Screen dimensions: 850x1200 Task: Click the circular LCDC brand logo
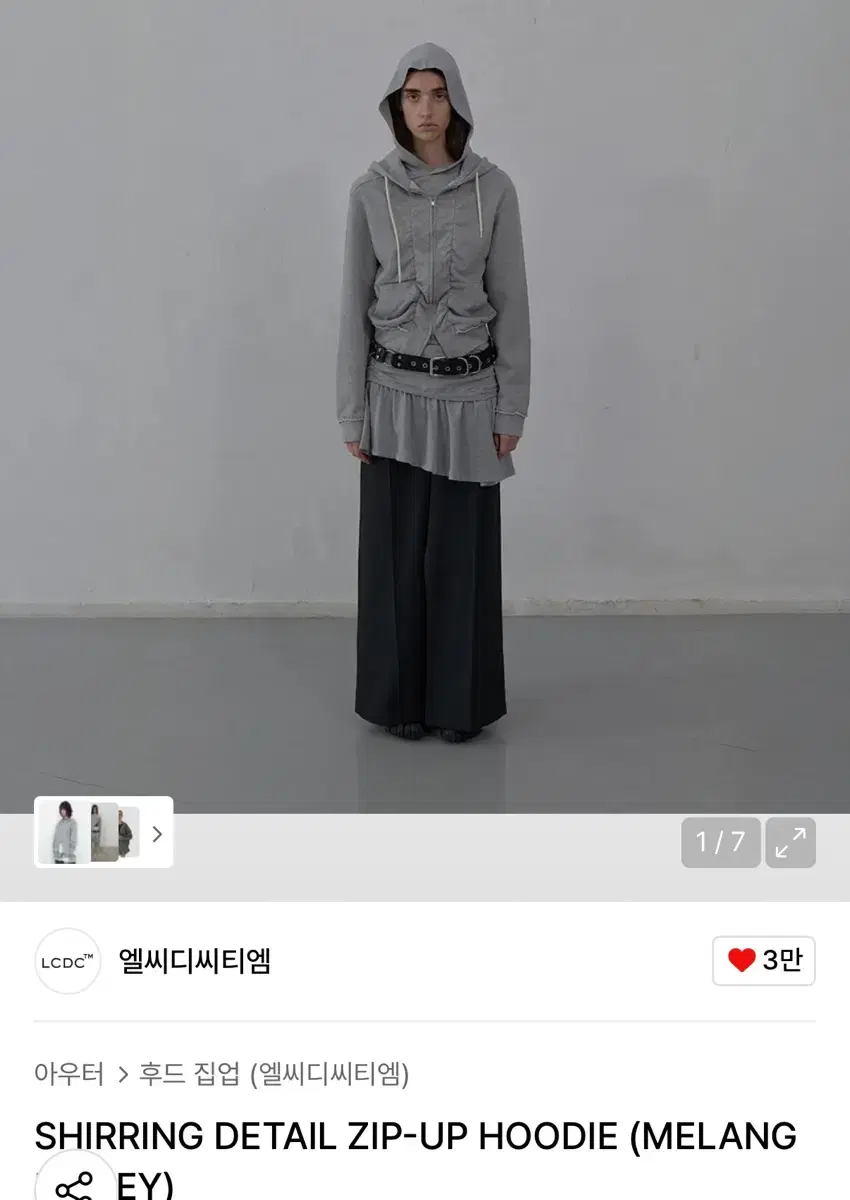point(67,962)
